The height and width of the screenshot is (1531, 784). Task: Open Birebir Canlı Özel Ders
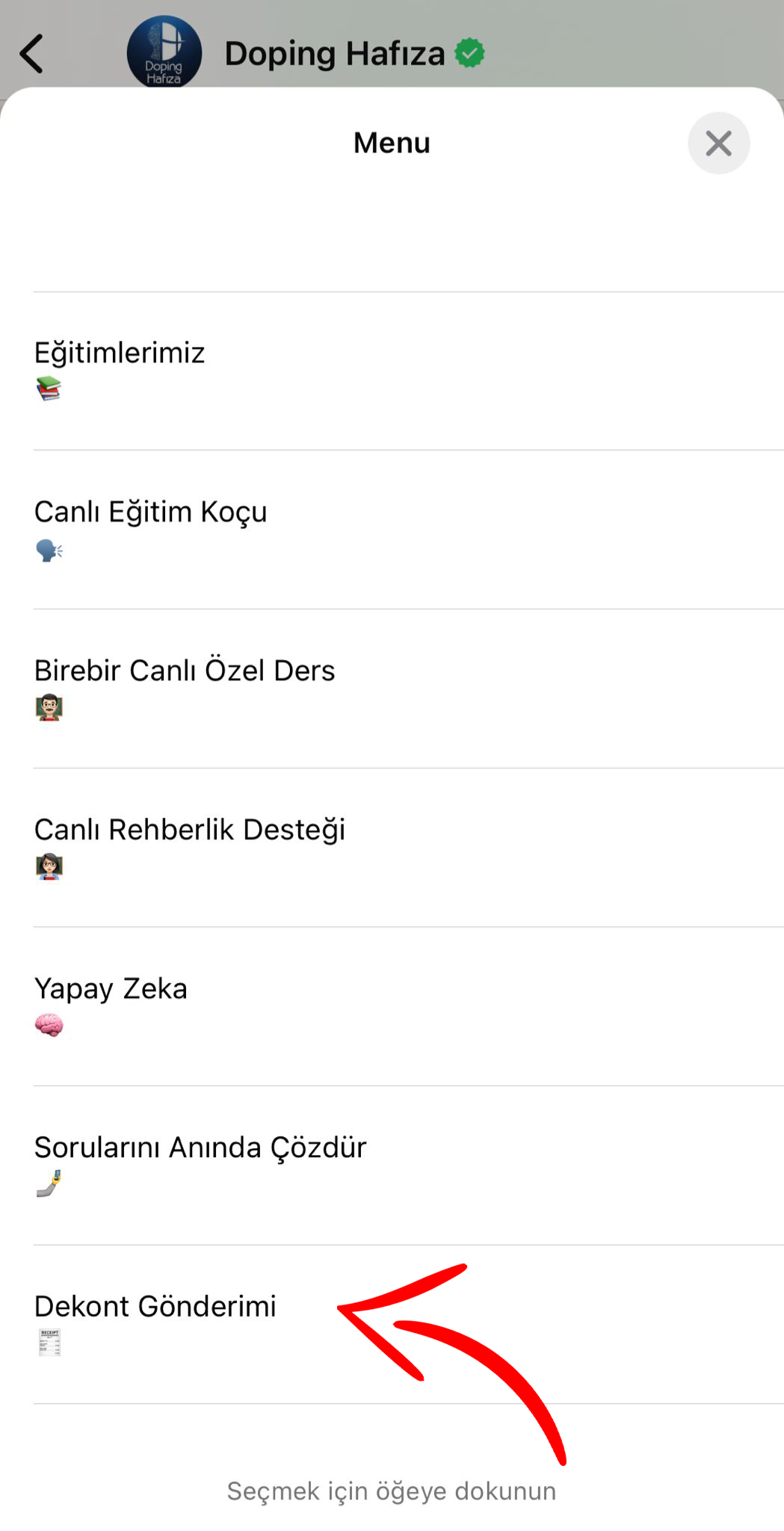pos(409,689)
